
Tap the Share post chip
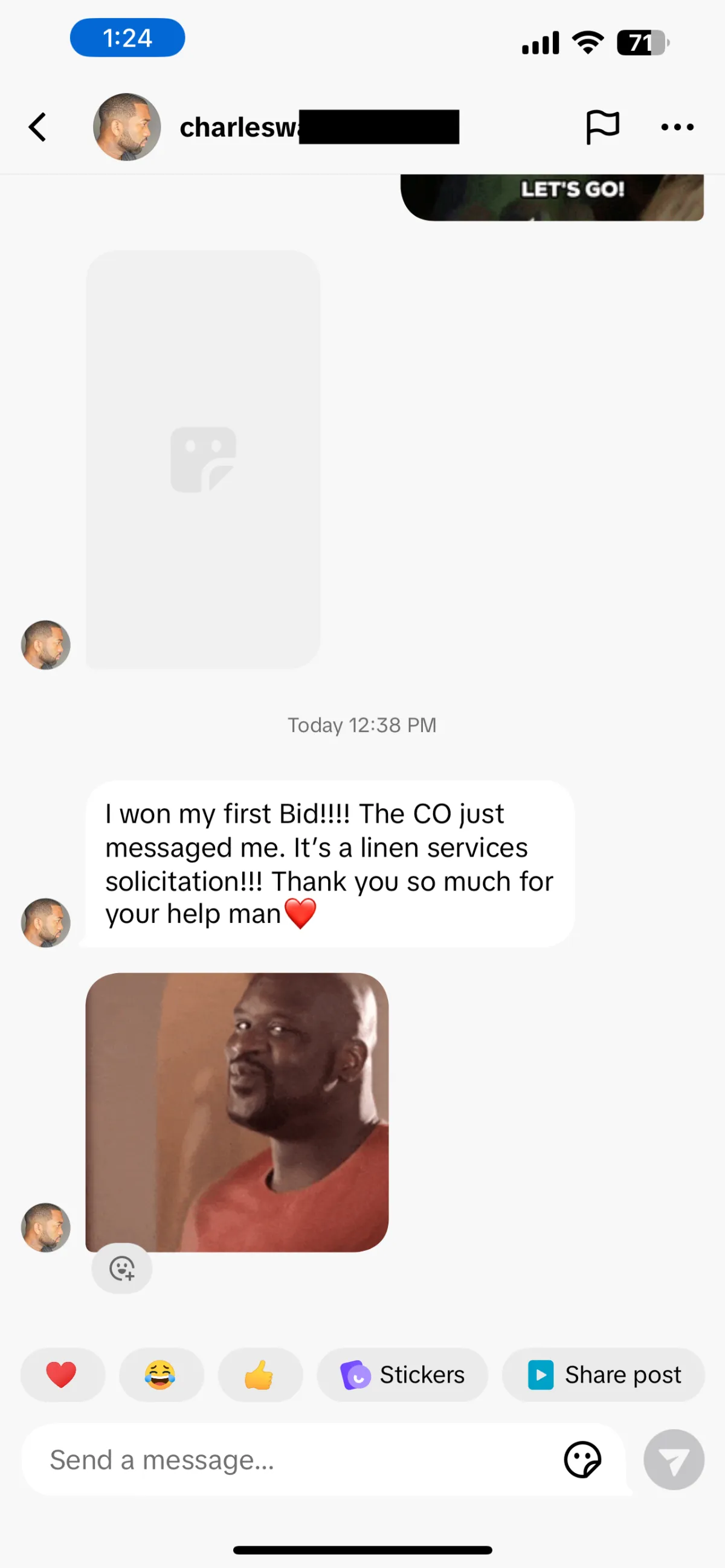coord(603,1375)
